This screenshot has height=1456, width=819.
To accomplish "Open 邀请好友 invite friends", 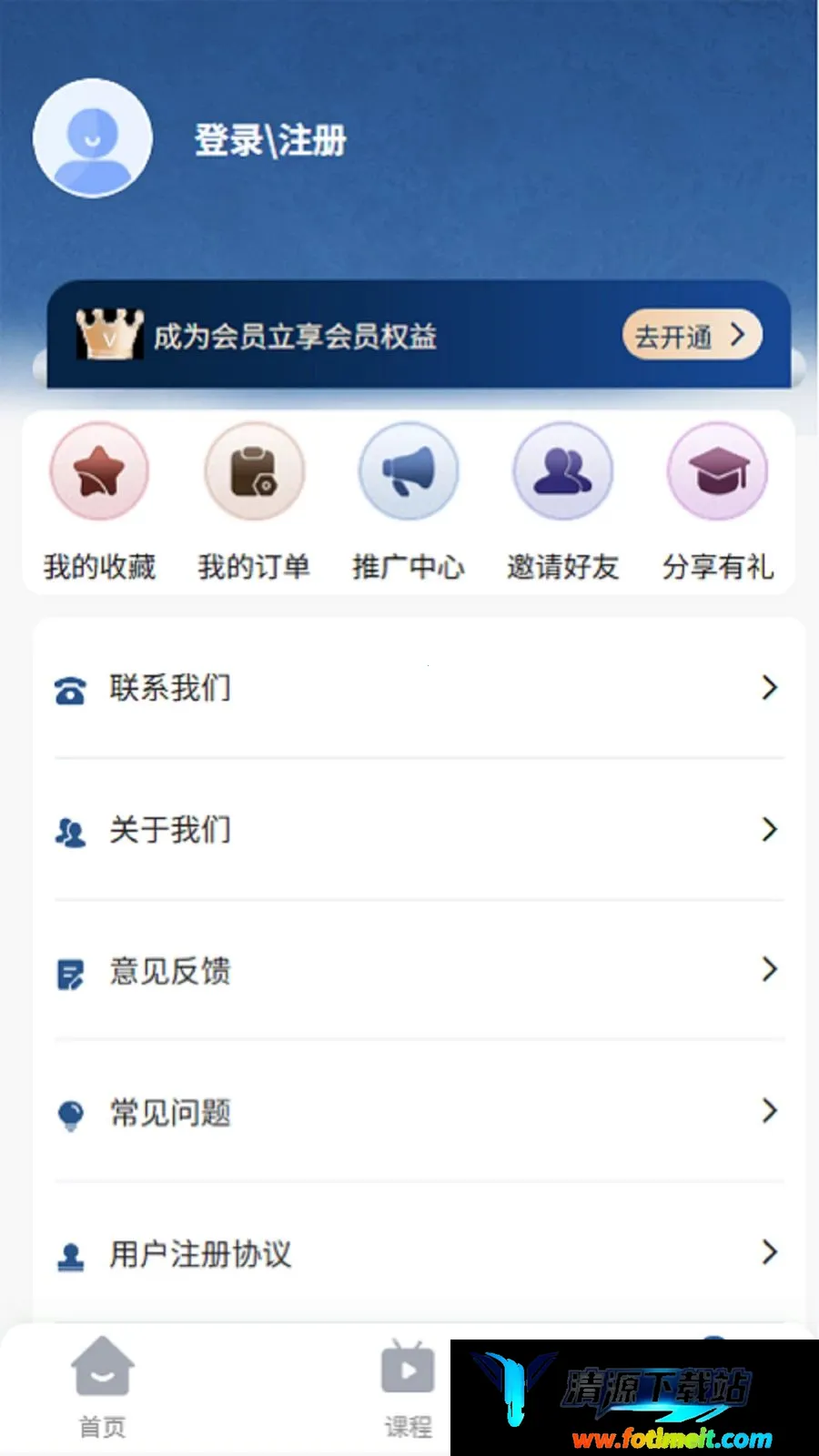I will point(563,501).
